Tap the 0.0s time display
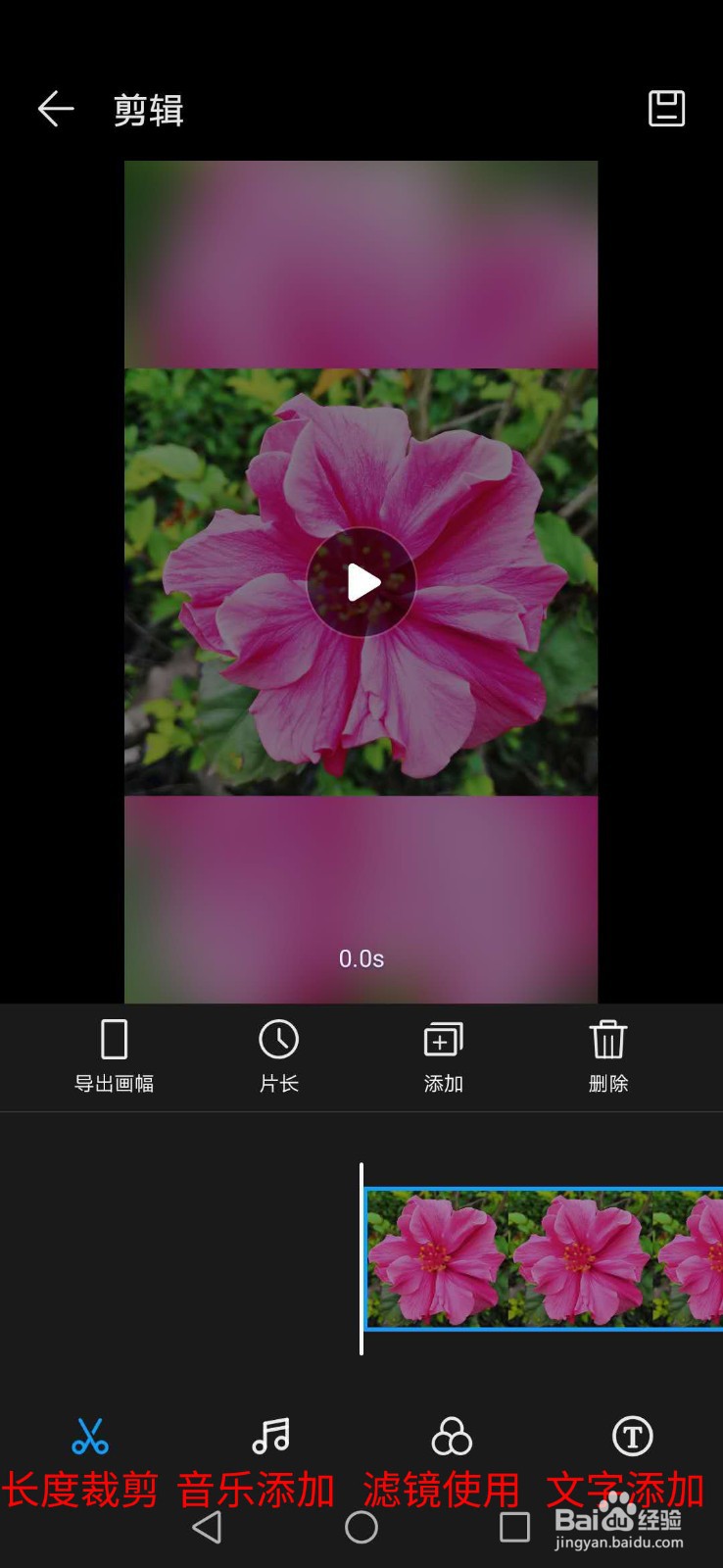The image size is (723, 1568). (x=361, y=959)
